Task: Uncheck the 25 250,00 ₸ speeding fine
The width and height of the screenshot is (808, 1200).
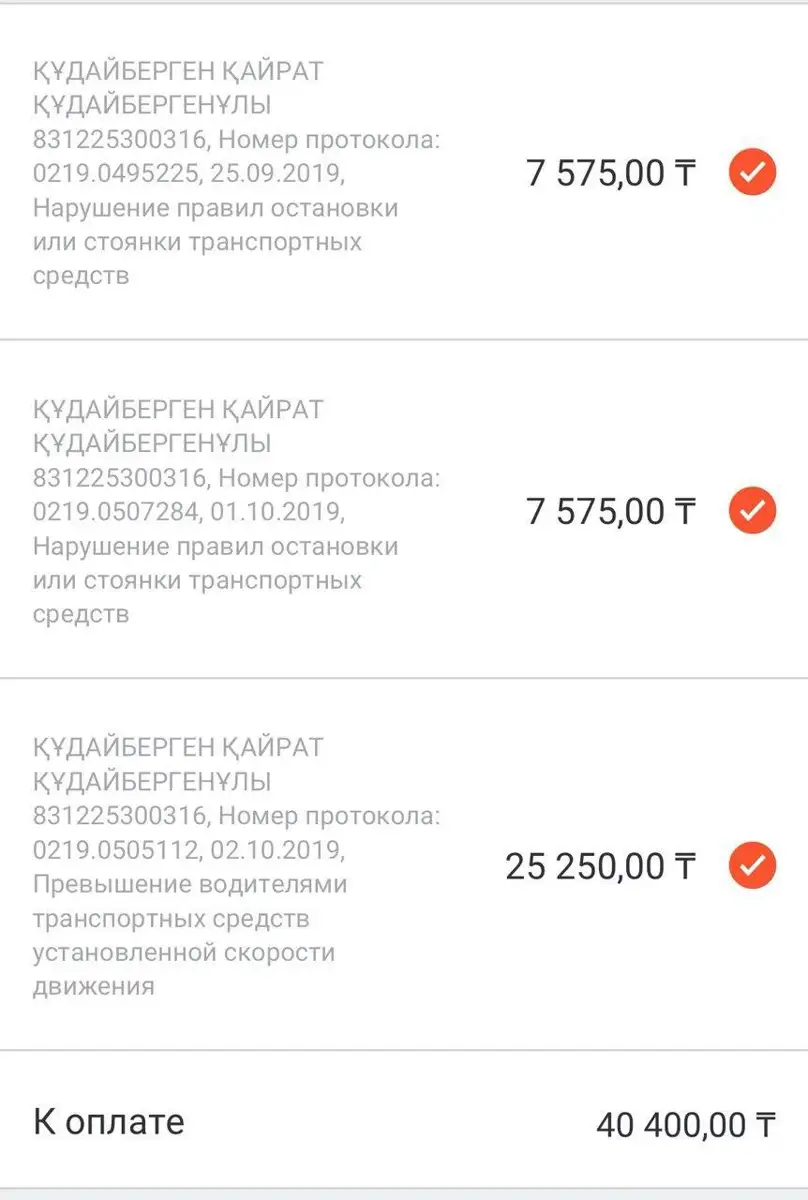Action: tap(752, 865)
